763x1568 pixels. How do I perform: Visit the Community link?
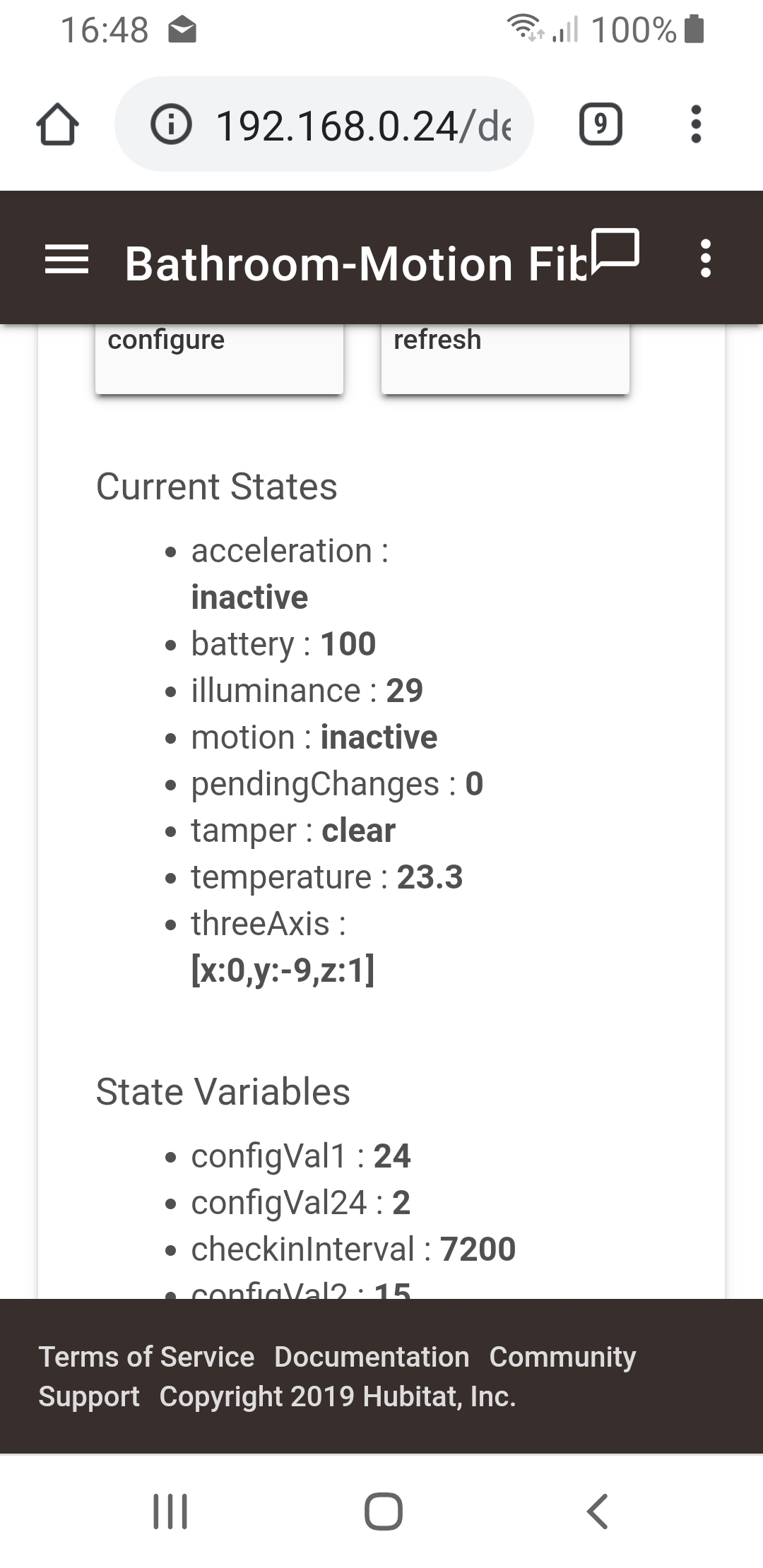click(x=562, y=1357)
